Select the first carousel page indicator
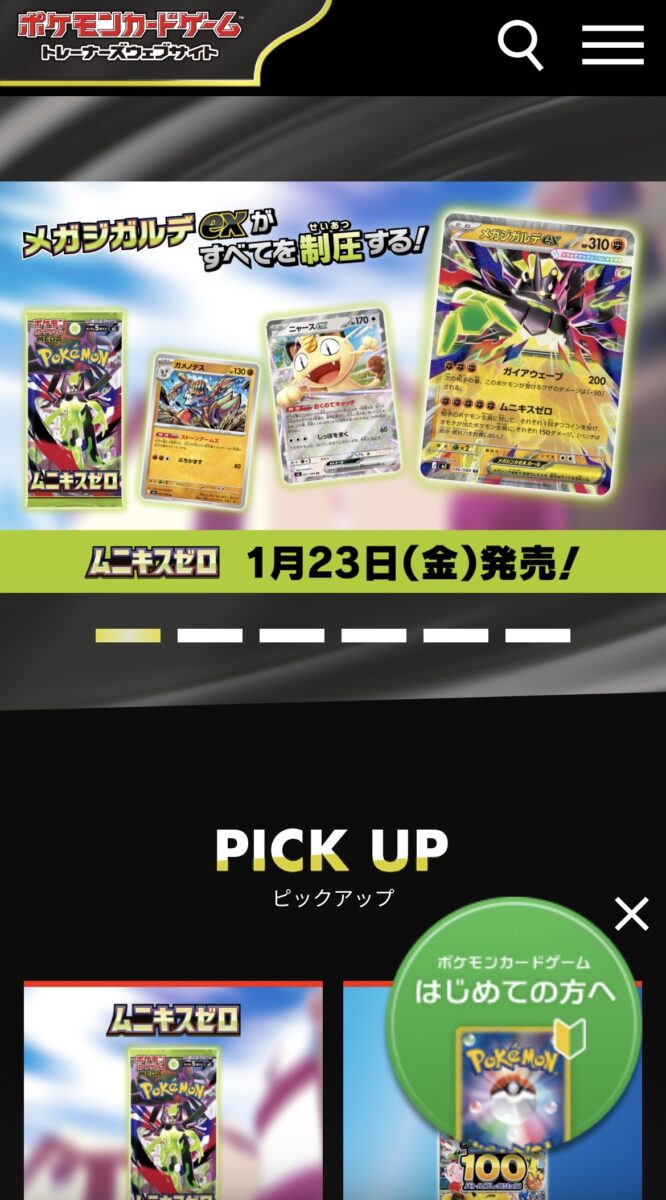This screenshot has width=666, height=1200. [x=128, y=635]
